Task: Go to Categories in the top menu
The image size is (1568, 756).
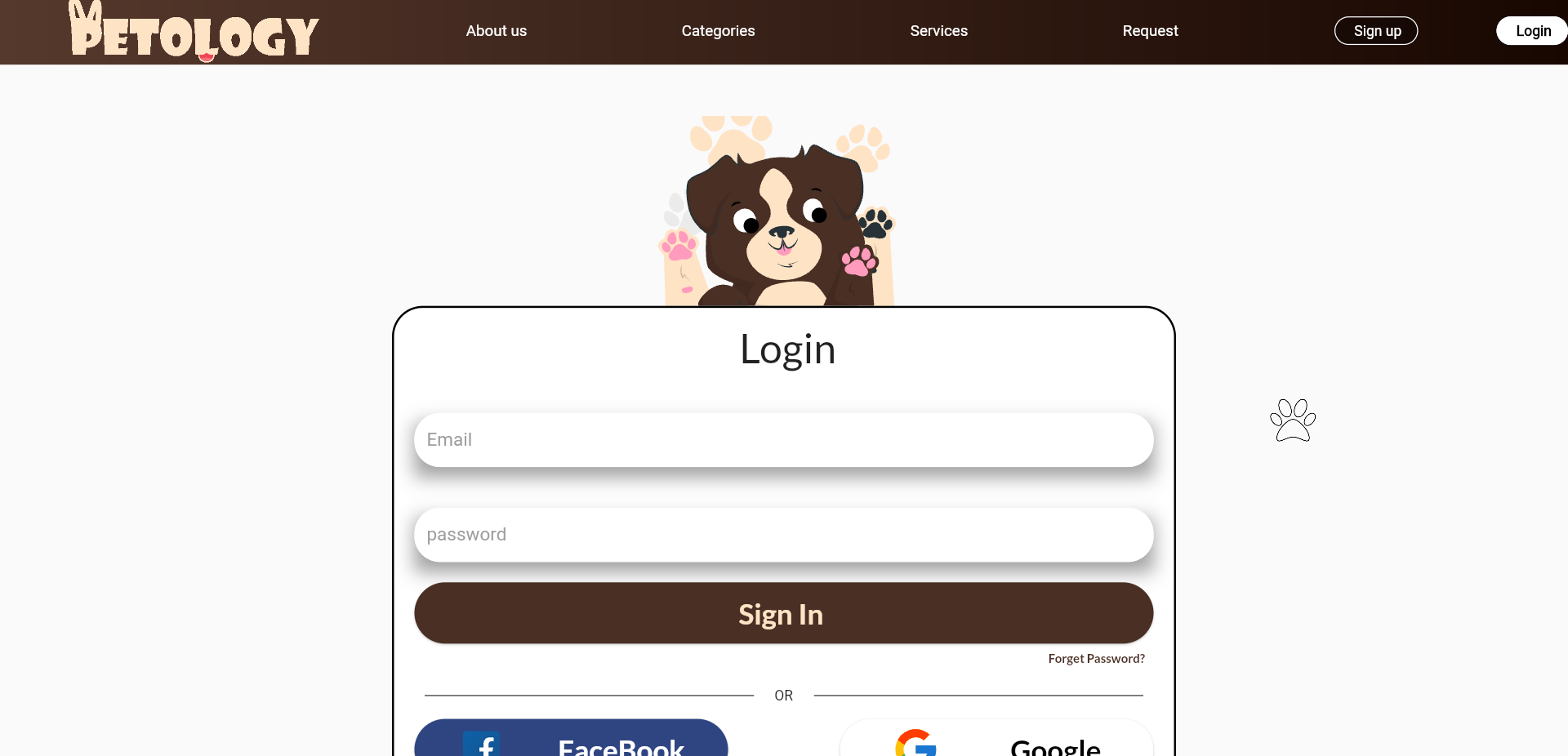Action: (718, 31)
